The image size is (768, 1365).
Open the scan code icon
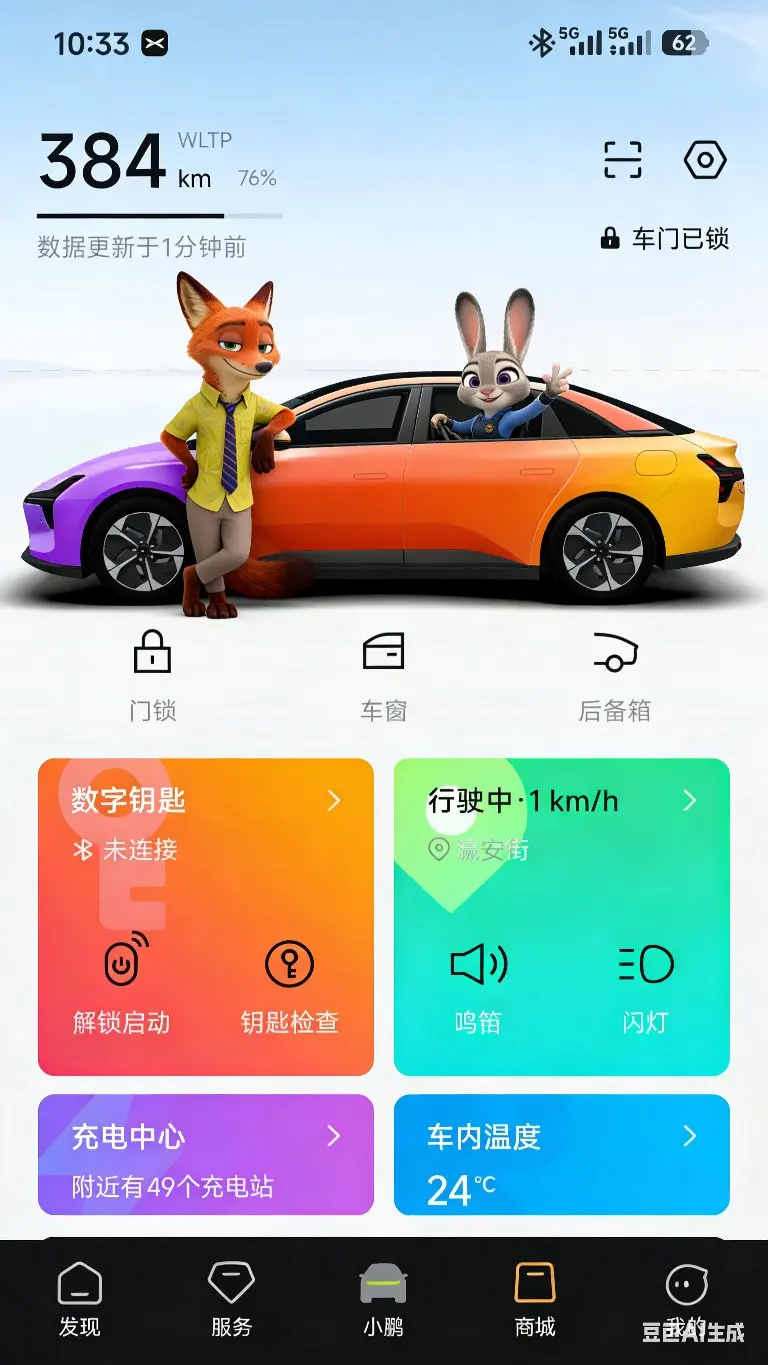pos(623,160)
